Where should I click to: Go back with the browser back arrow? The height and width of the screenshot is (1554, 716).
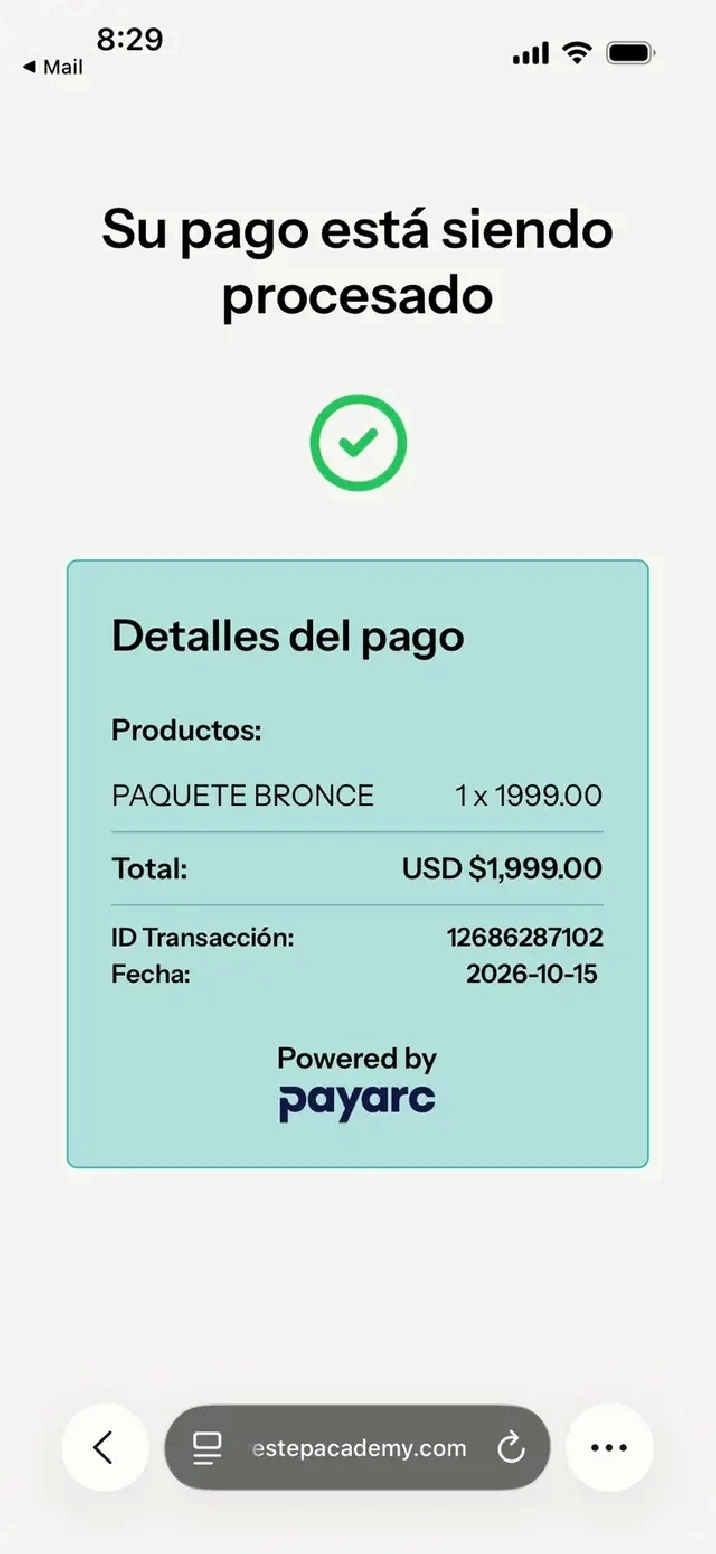tap(104, 1447)
